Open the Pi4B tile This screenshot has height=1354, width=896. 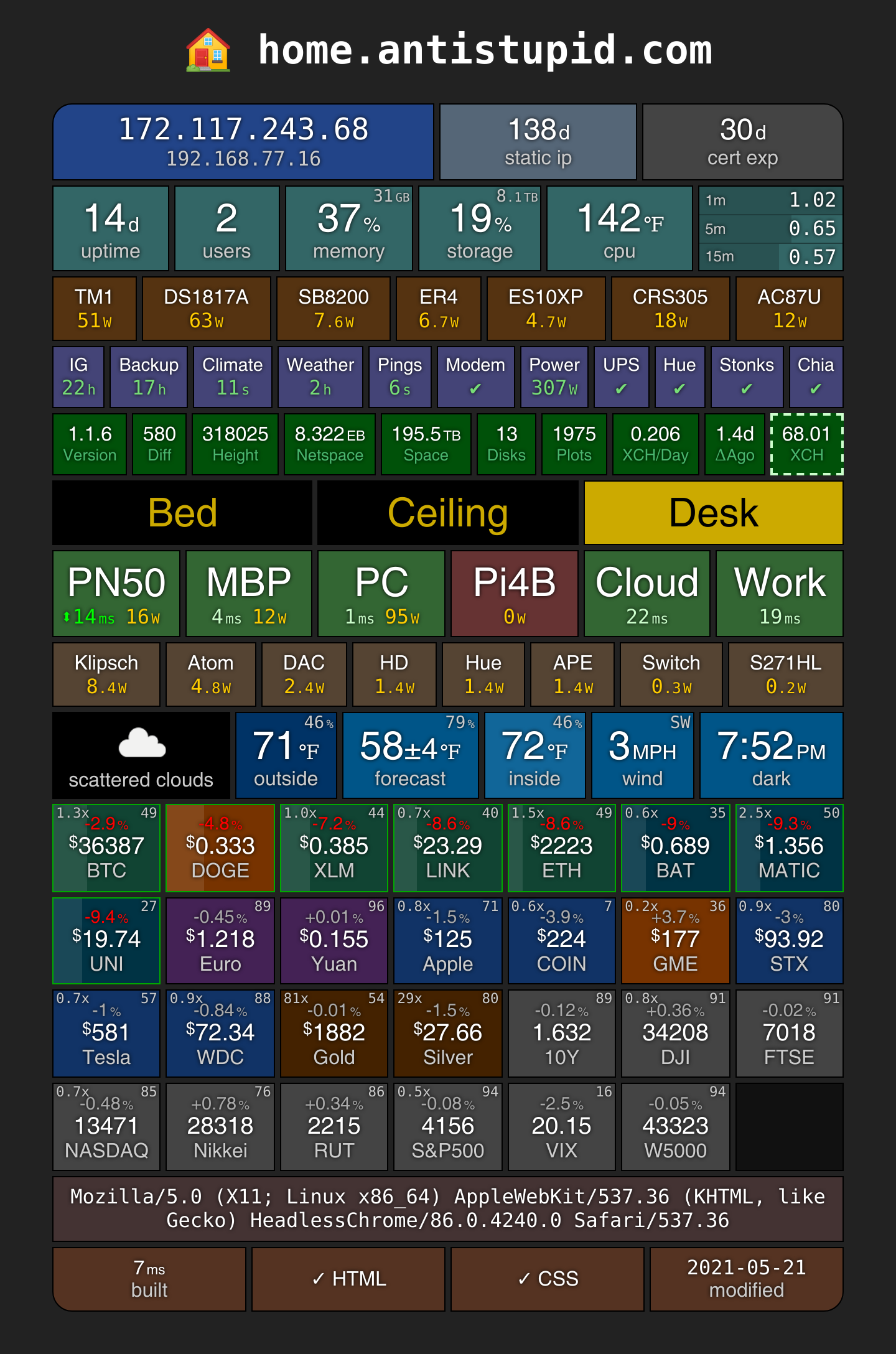(x=515, y=594)
